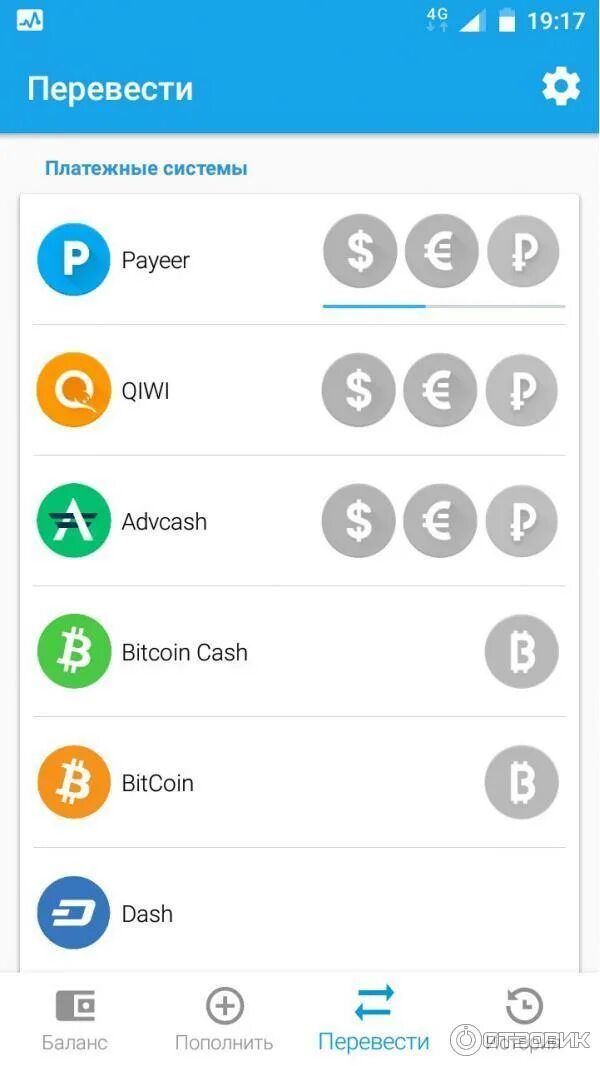Pick ruble currency for Payeer

click(x=523, y=251)
